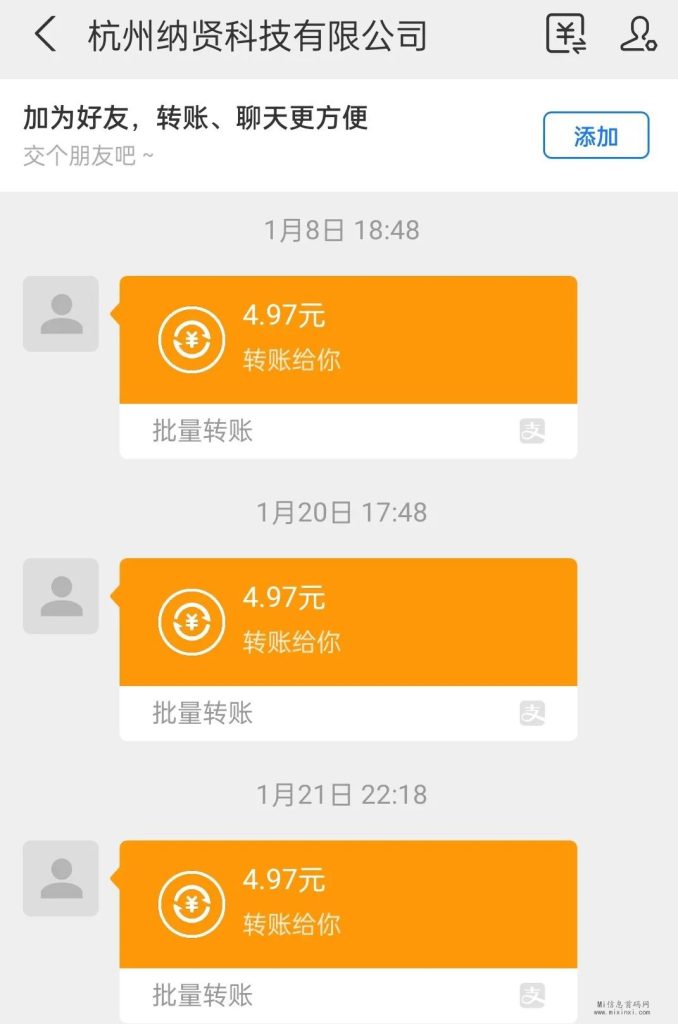The image size is (678, 1024).
Task: Open chat profile settings icon
Action: tap(637, 35)
